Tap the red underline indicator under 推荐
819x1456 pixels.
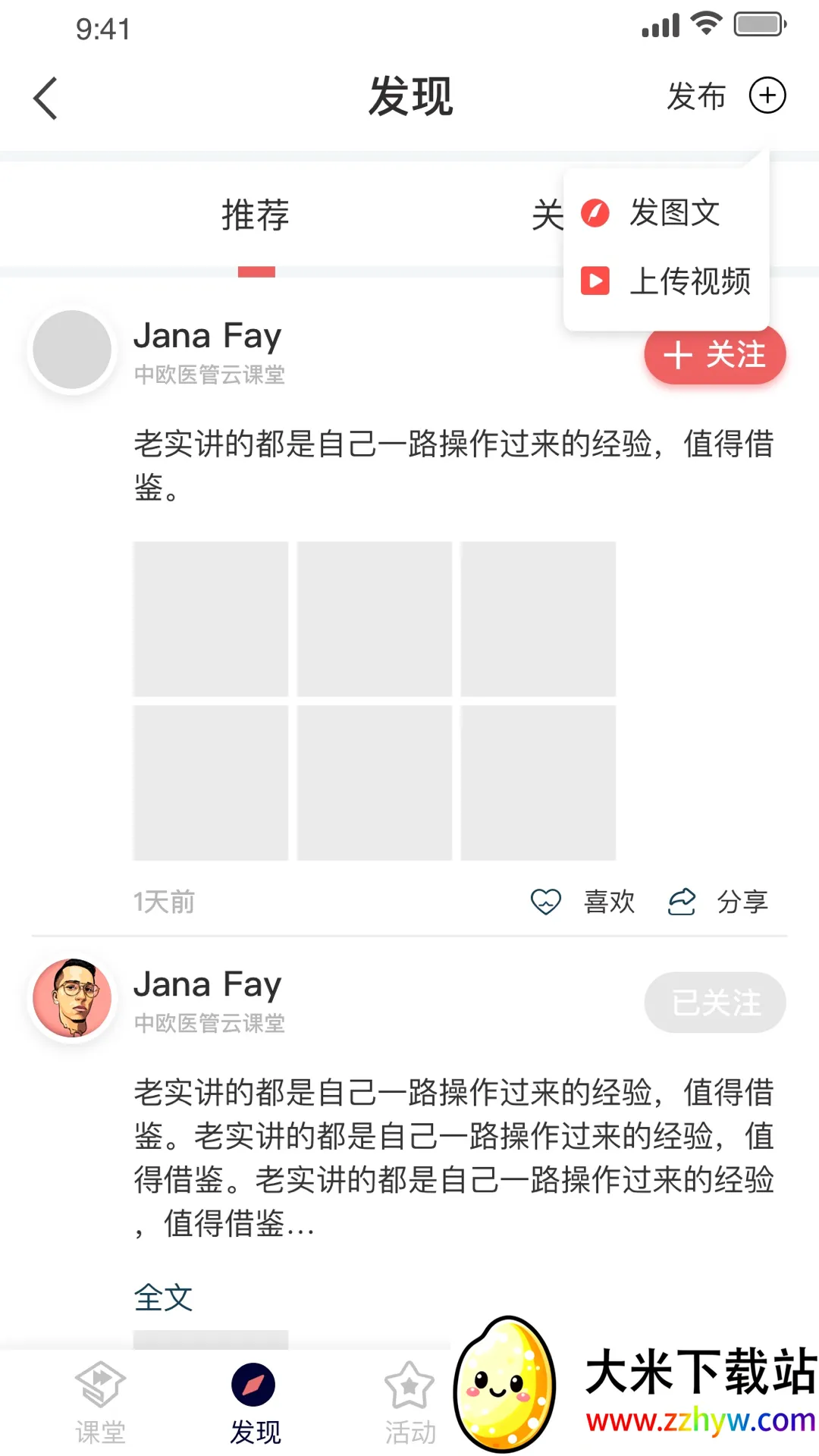point(256,268)
